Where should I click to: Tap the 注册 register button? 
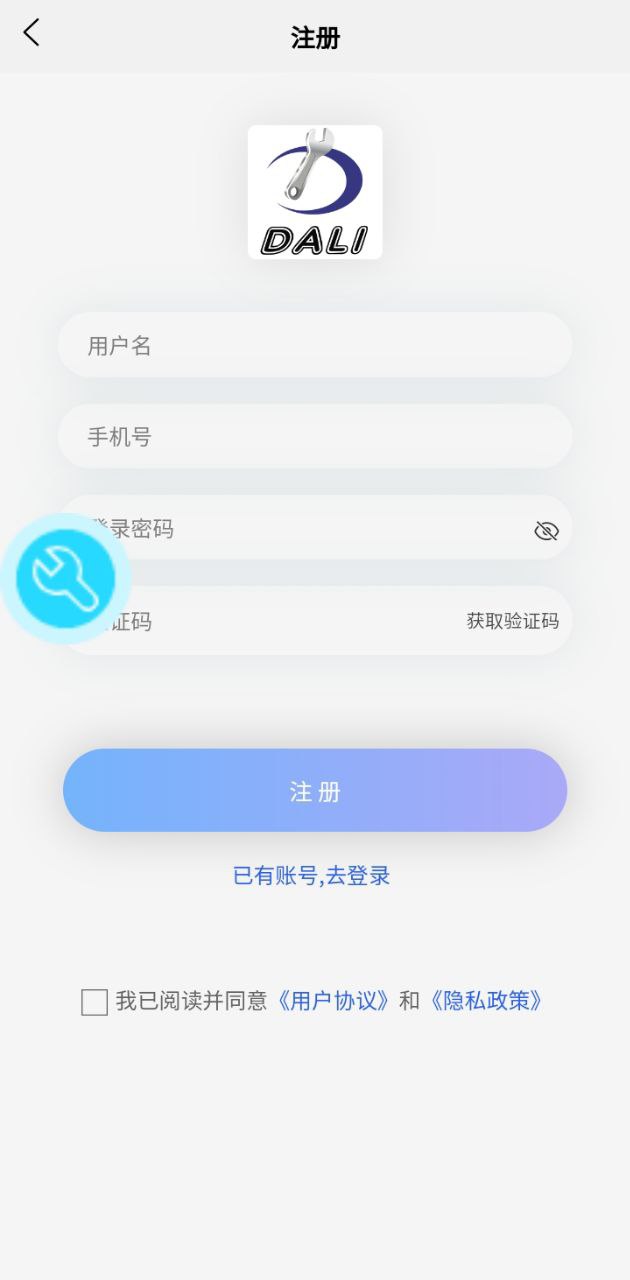[x=314, y=791]
